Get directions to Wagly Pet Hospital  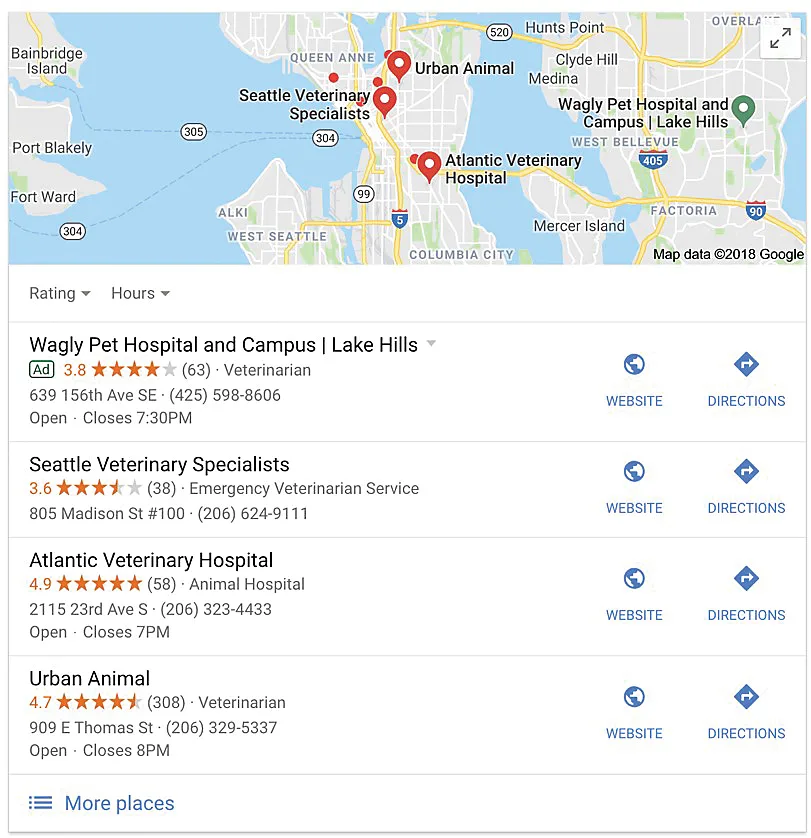(746, 379)
